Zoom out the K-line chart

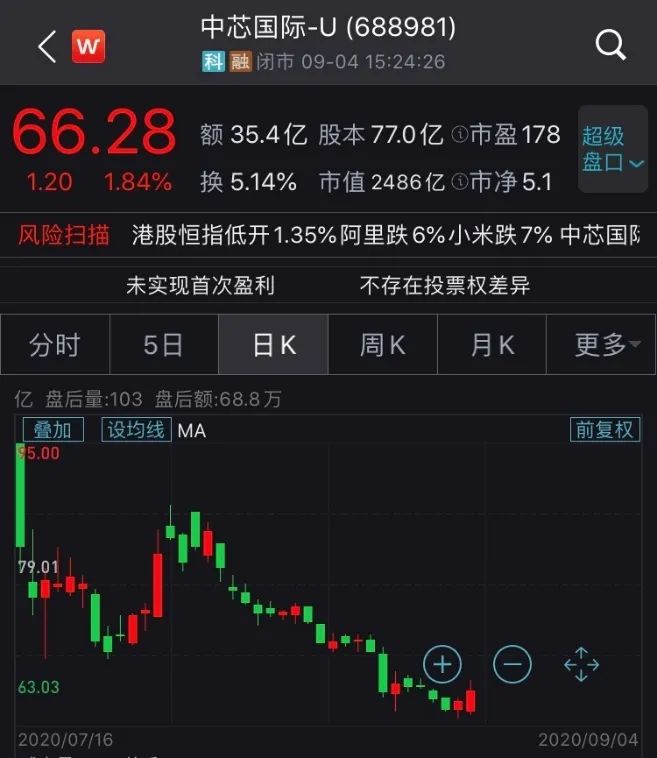coord(512,663)
